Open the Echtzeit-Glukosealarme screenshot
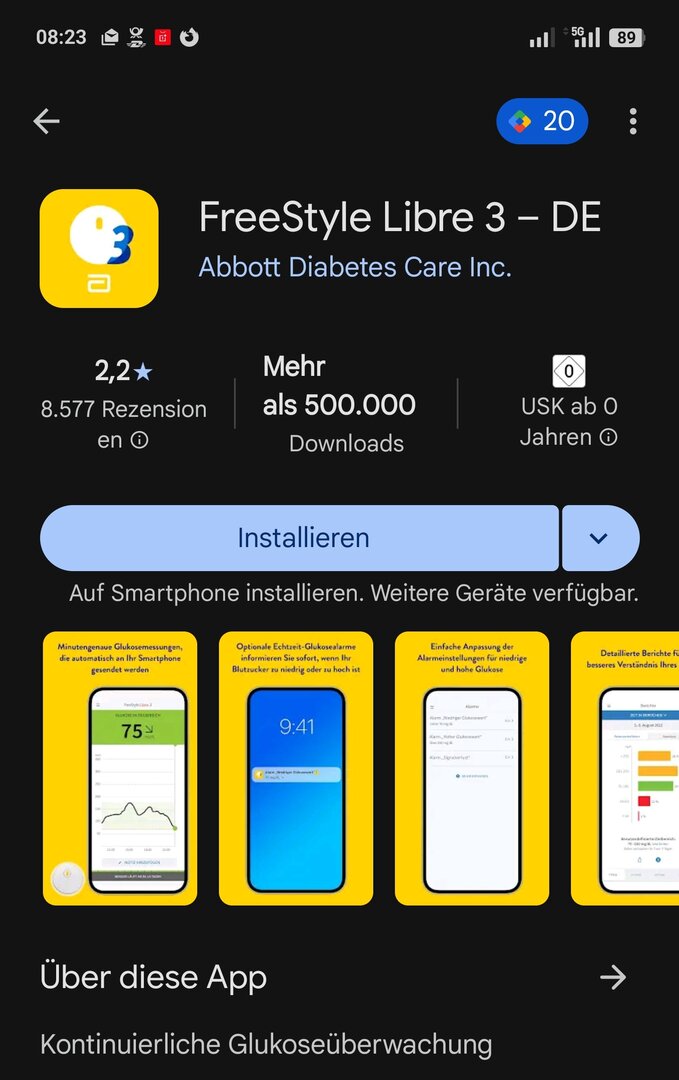This screenshot has height=1080, width=679. click(x=296, y=768)
